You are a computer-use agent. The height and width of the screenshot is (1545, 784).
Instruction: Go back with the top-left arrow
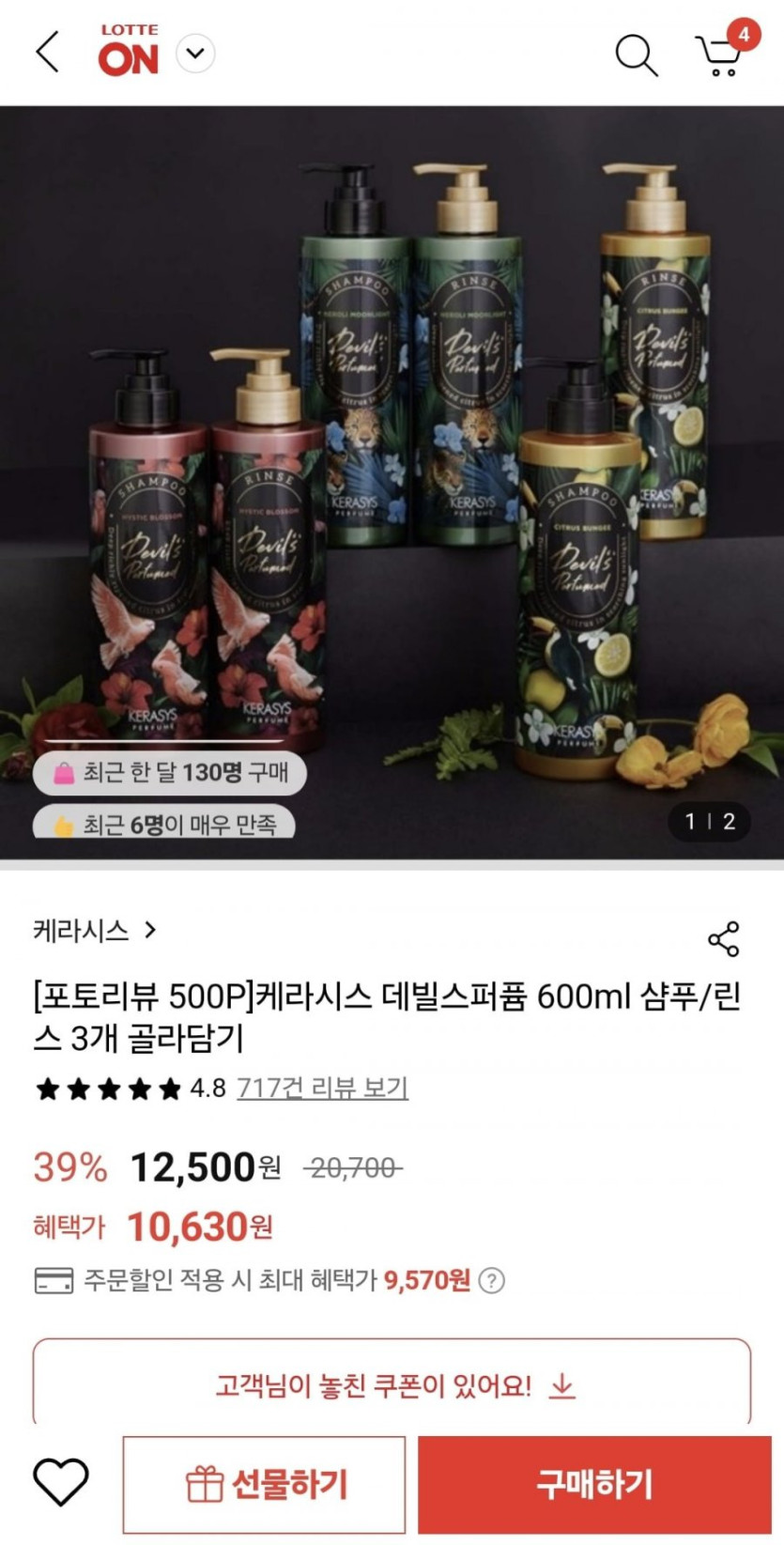47,52
